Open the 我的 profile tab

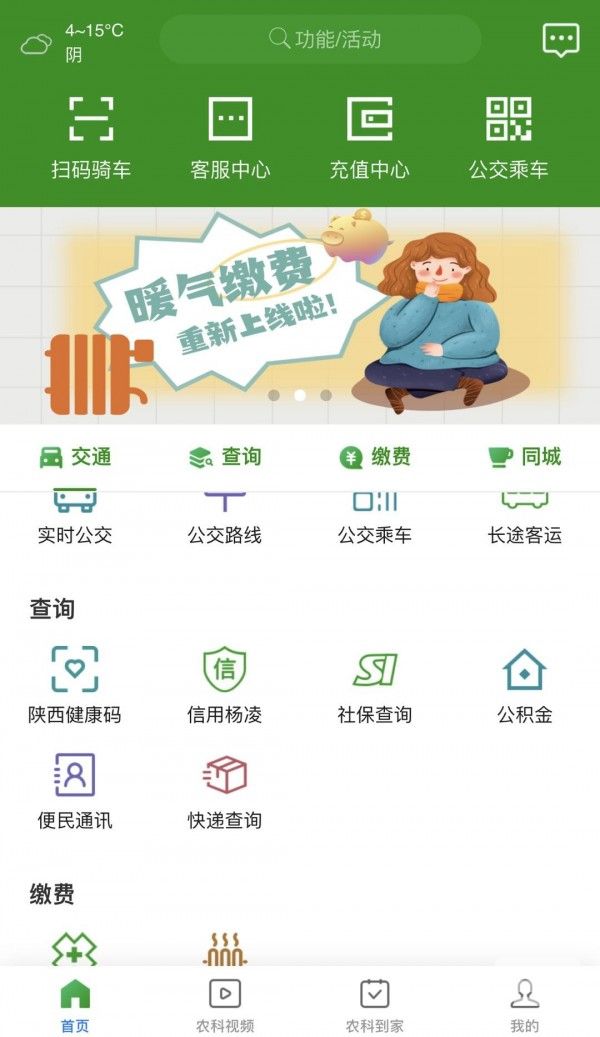pos(525,1003)
